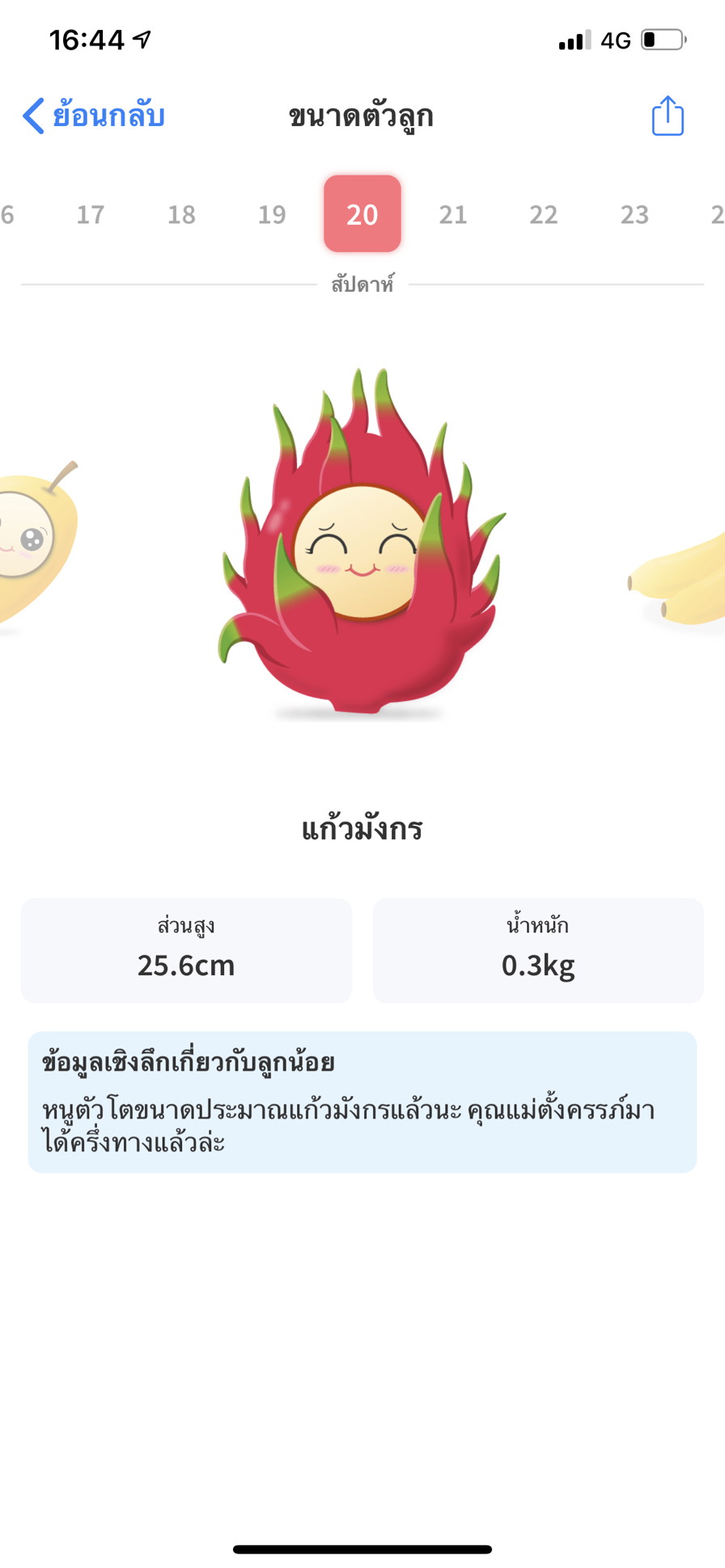Open week 23

pos(634,214)
